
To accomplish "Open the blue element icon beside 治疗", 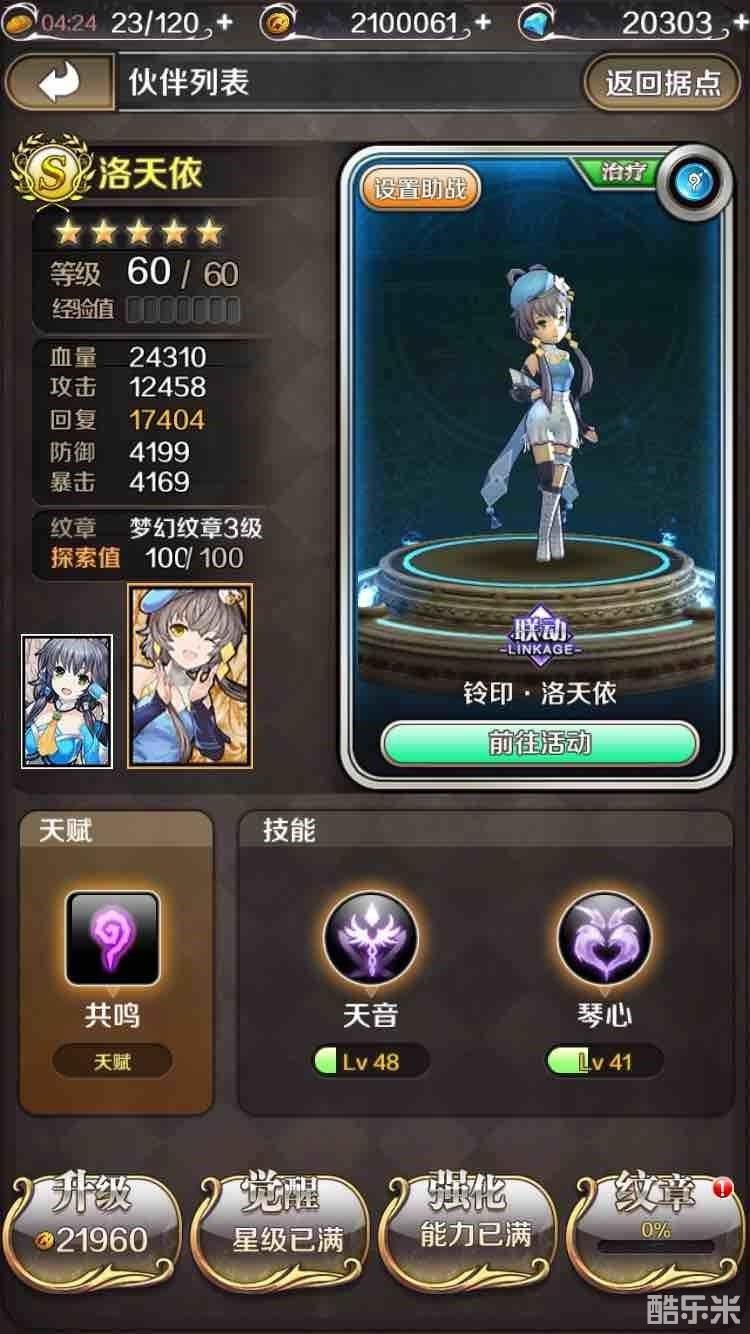I will point(691,182).
